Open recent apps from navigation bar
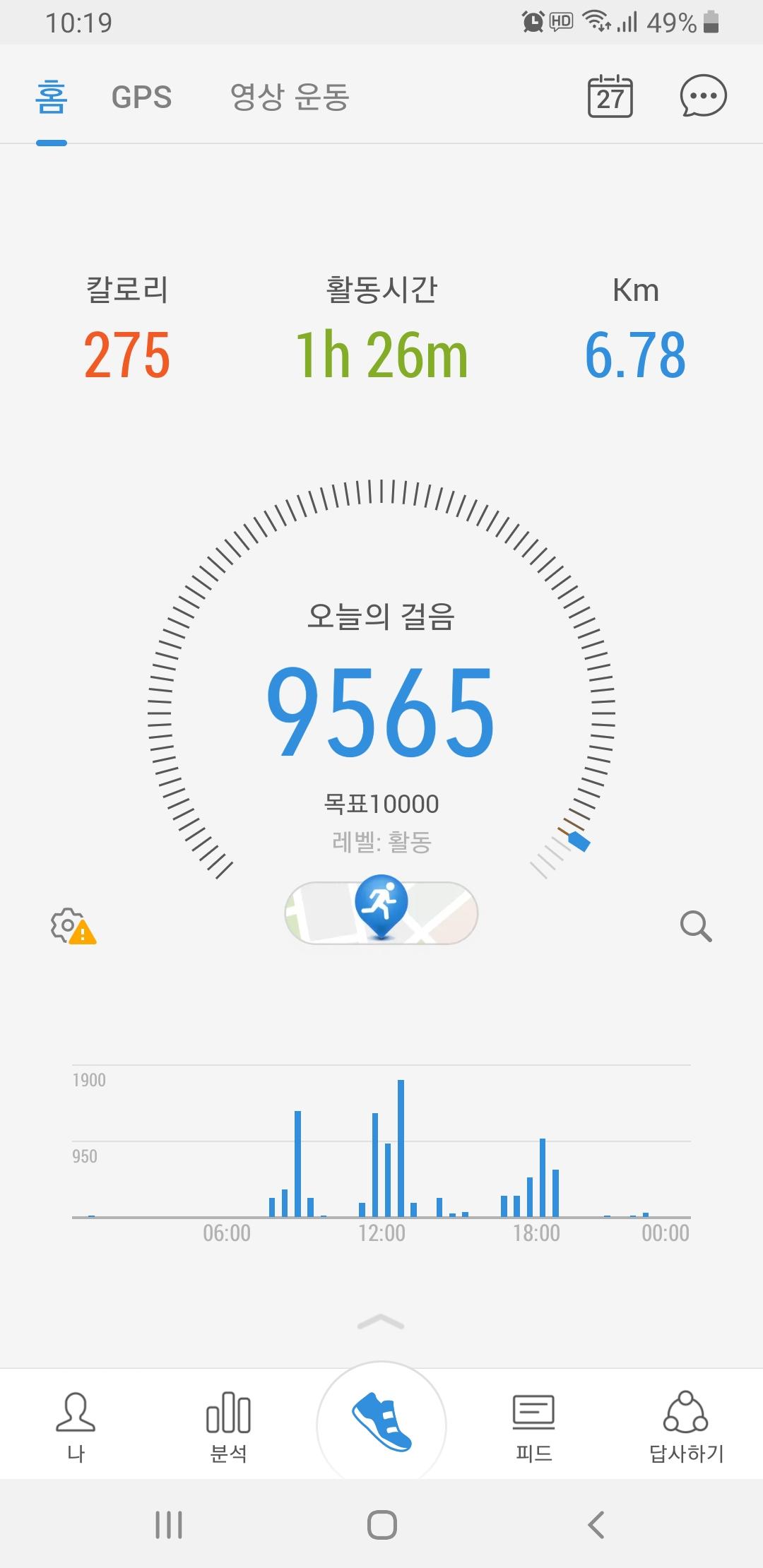 coord(168,1525)
